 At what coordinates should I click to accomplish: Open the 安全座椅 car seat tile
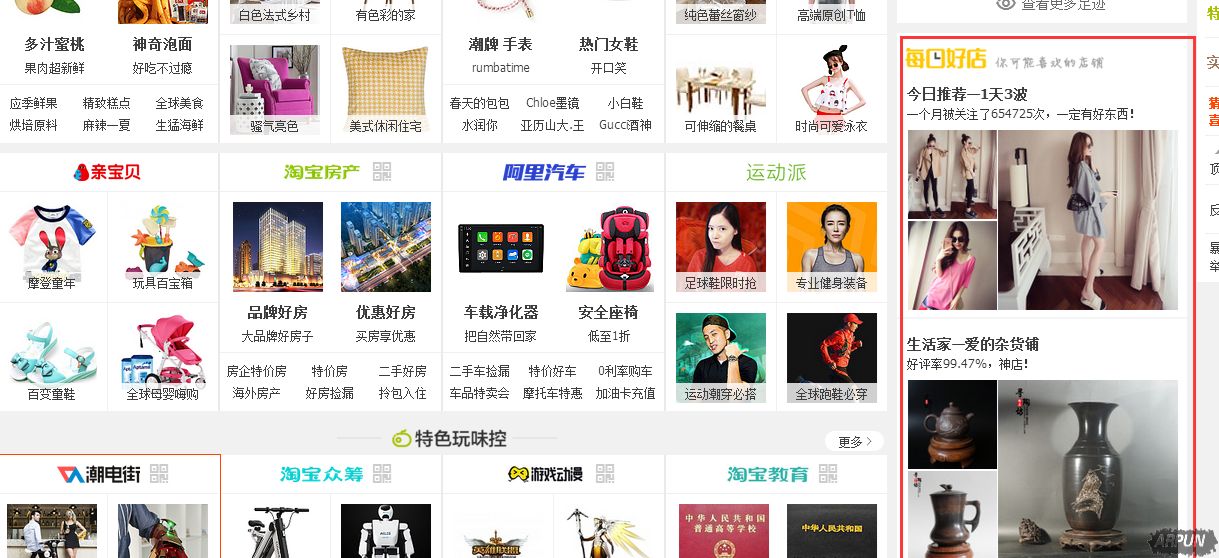[608, 312]
